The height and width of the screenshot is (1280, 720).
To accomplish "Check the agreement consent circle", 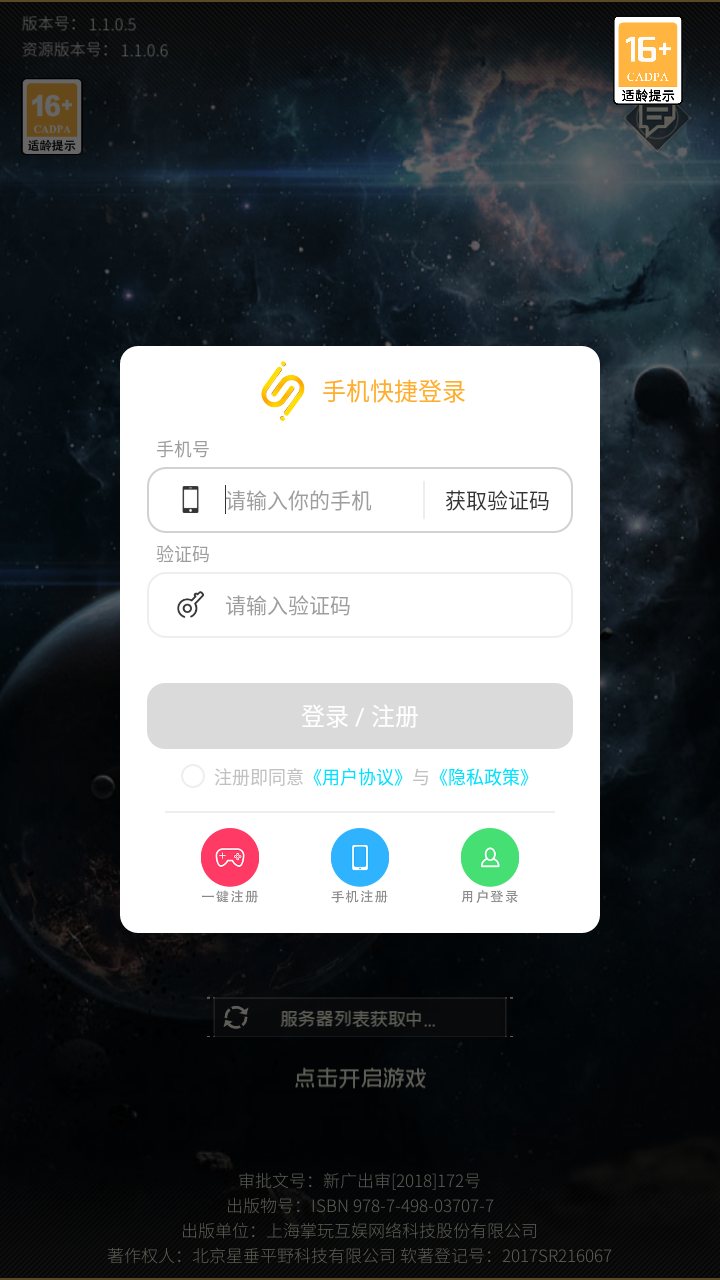I will pos(193,776).
